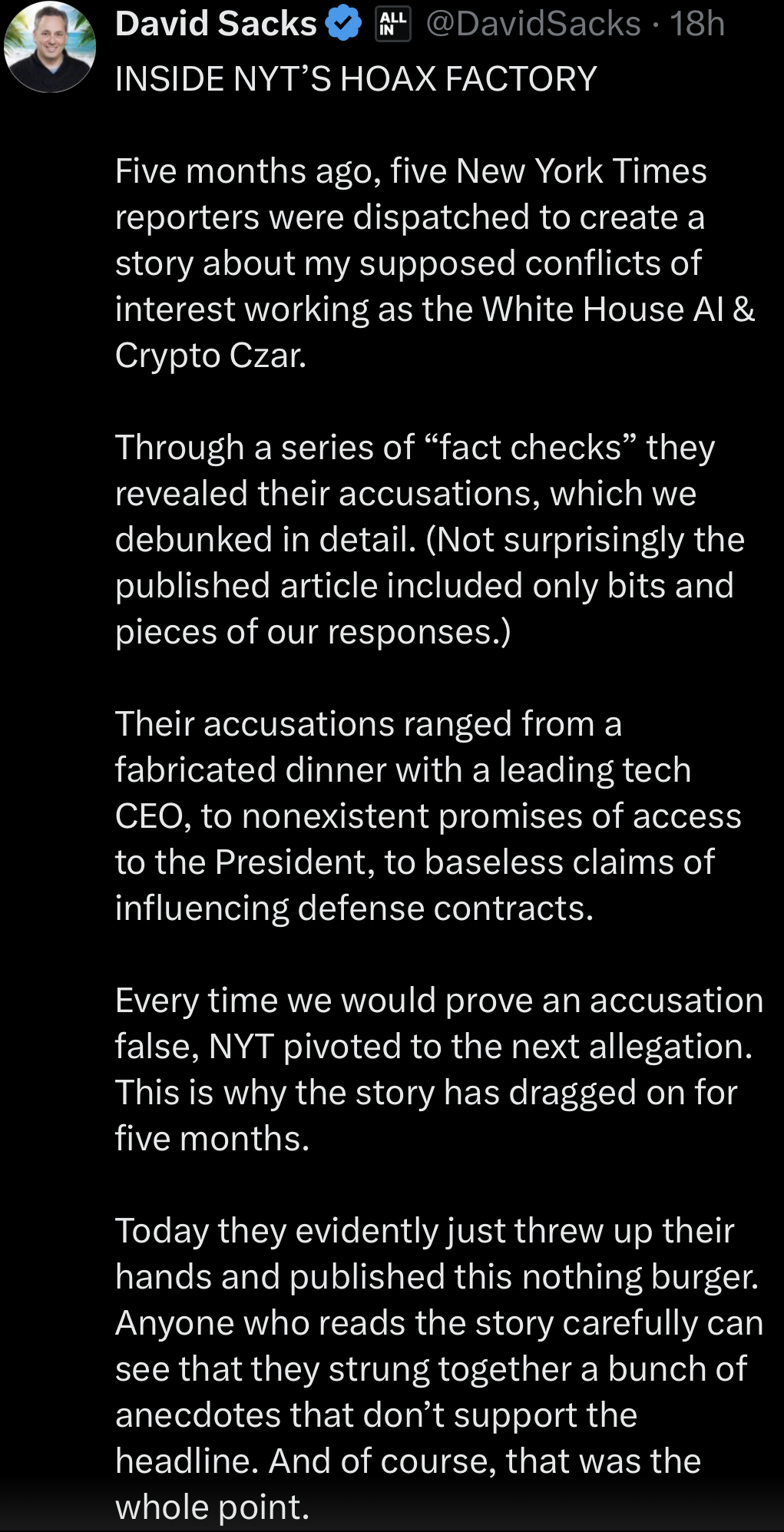Open David Sacks' profile picture
784x1532 pixels.
(50, 48)
